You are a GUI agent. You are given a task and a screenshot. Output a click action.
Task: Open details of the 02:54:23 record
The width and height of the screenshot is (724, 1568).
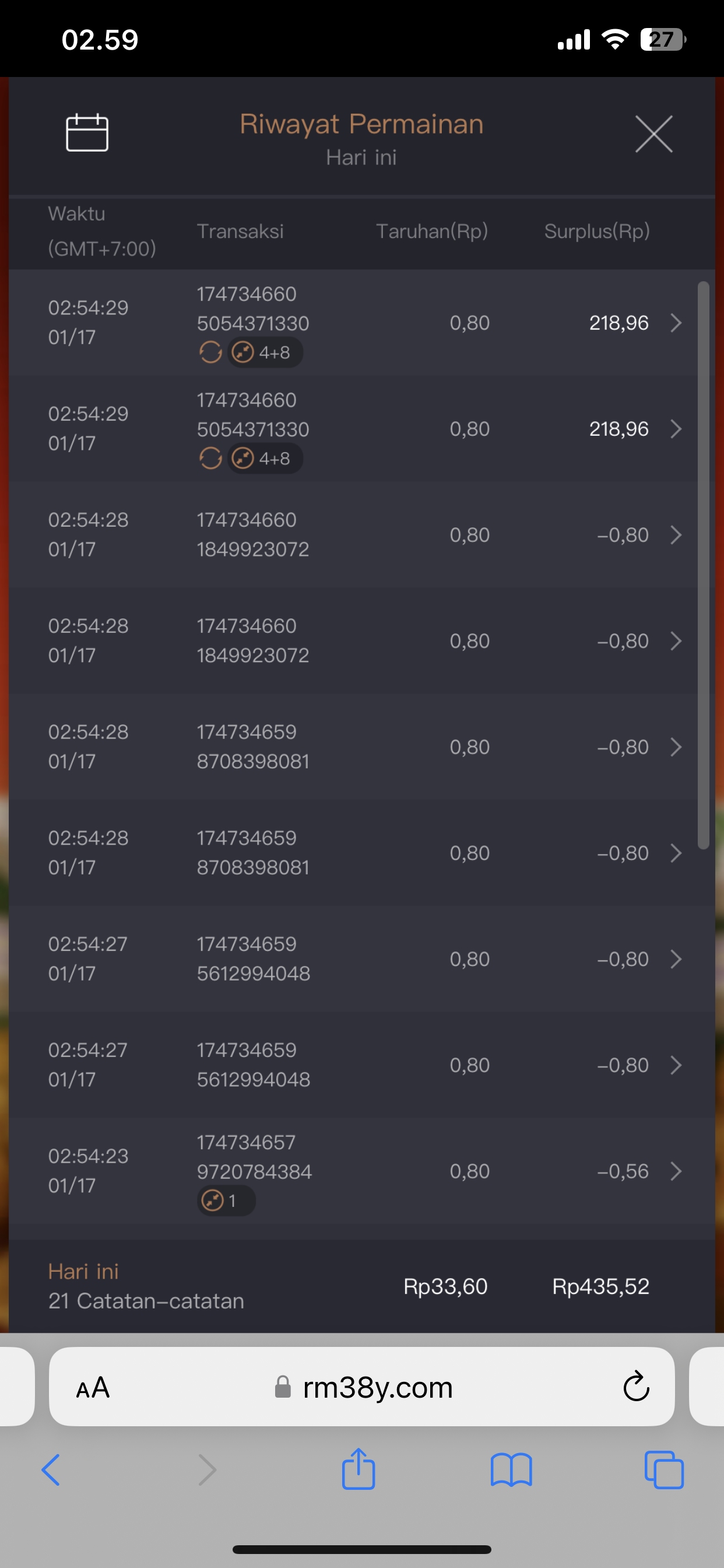pos(676,1171)
